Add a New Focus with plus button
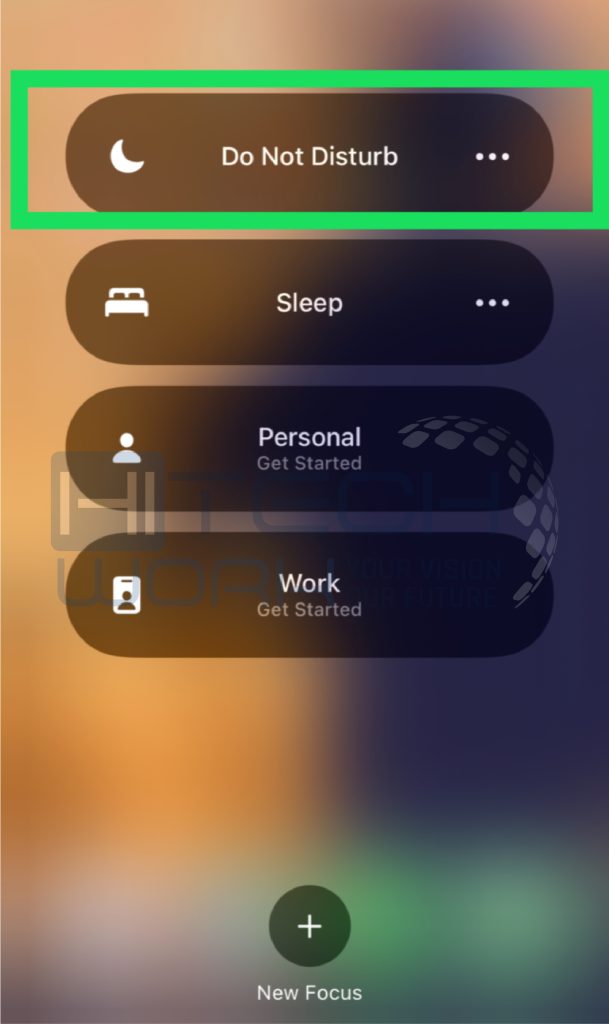The width and height of the screenshot is (609, 1024). click(x=309, y=926)
